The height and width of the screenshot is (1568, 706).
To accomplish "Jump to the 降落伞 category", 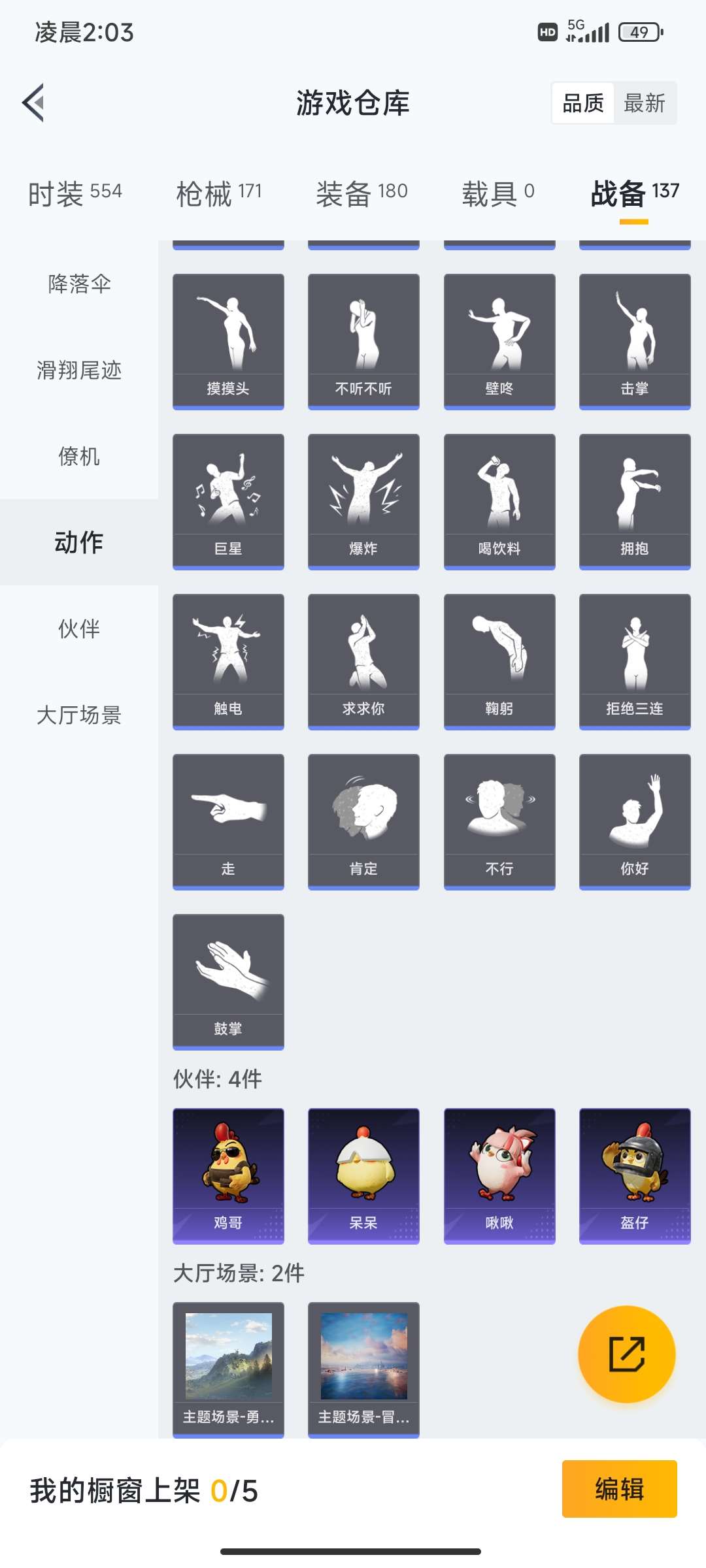I will point(79,284).
